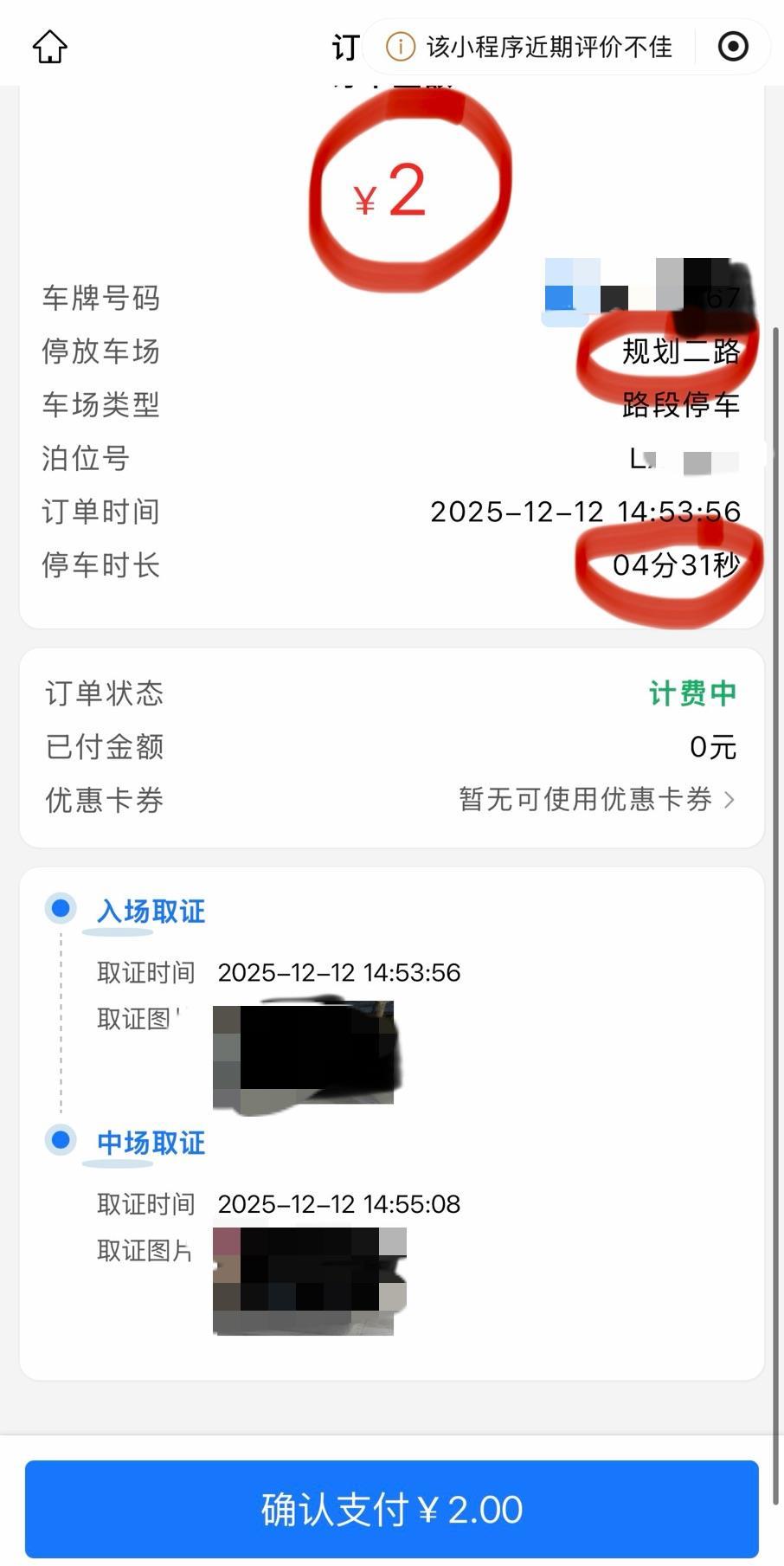The image size is (784, 1566).
Task: Close the mini program with the circle button
Action: pyautogui.click(x=733, y=47)
